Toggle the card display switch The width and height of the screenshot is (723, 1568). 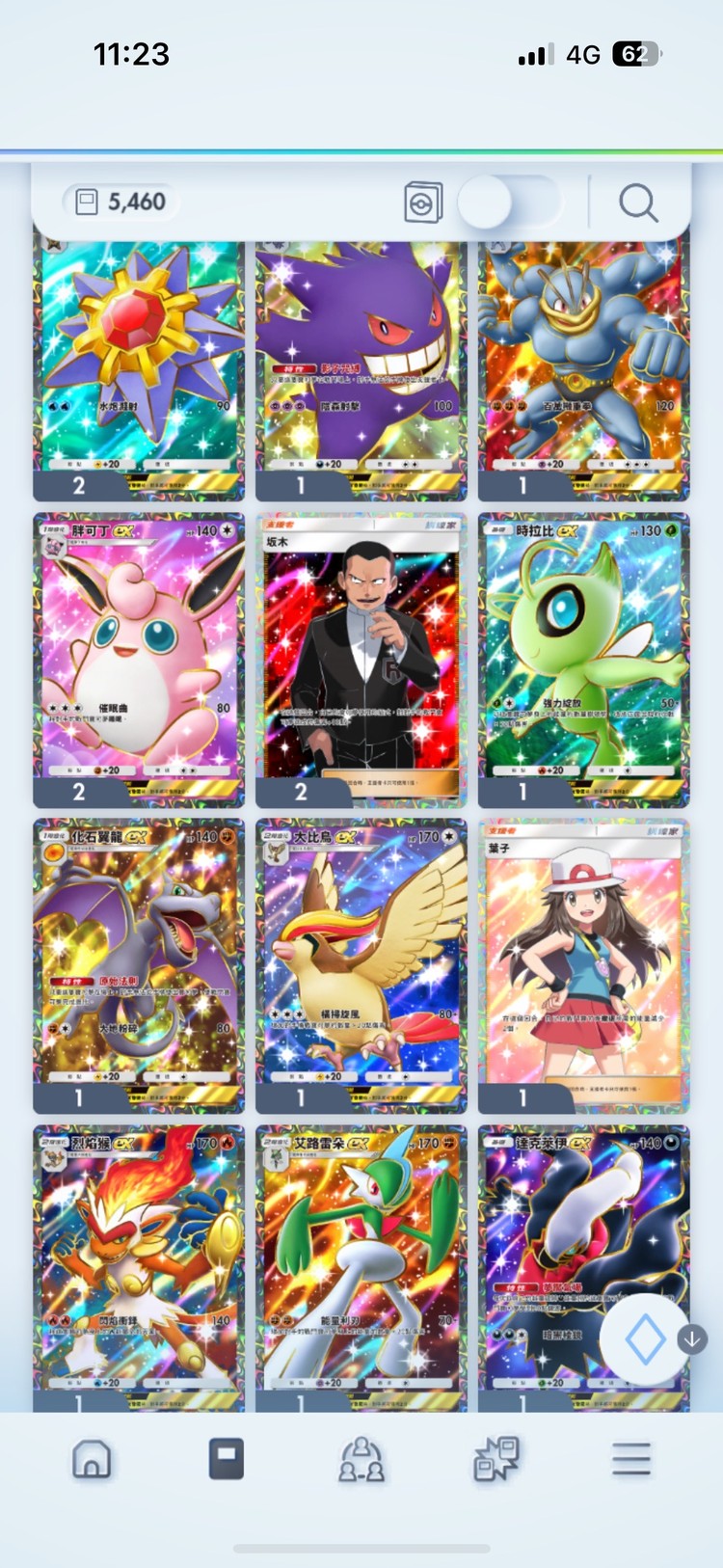[508, 203]
